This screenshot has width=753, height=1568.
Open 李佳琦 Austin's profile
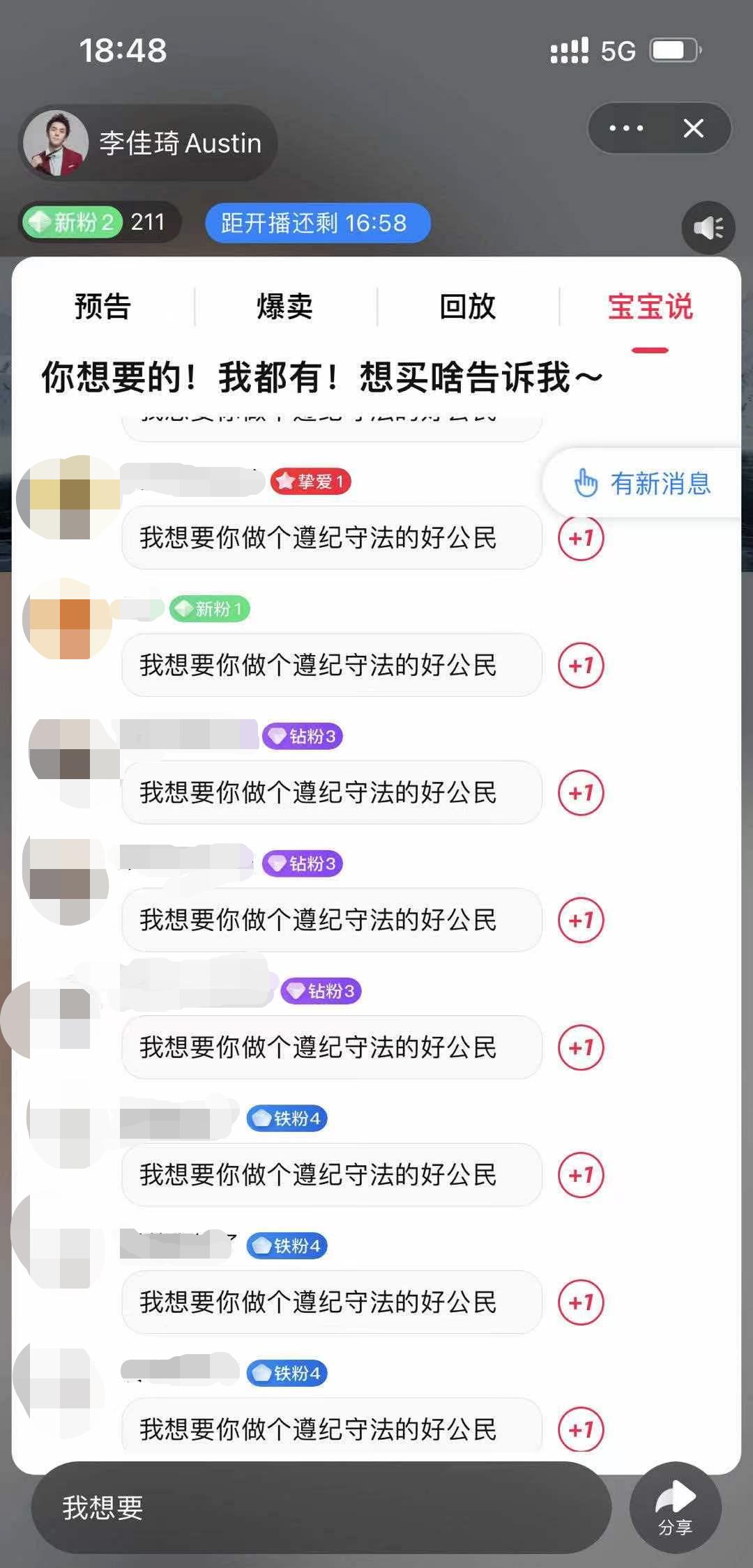pyautogui.click(x=148, y=143)
